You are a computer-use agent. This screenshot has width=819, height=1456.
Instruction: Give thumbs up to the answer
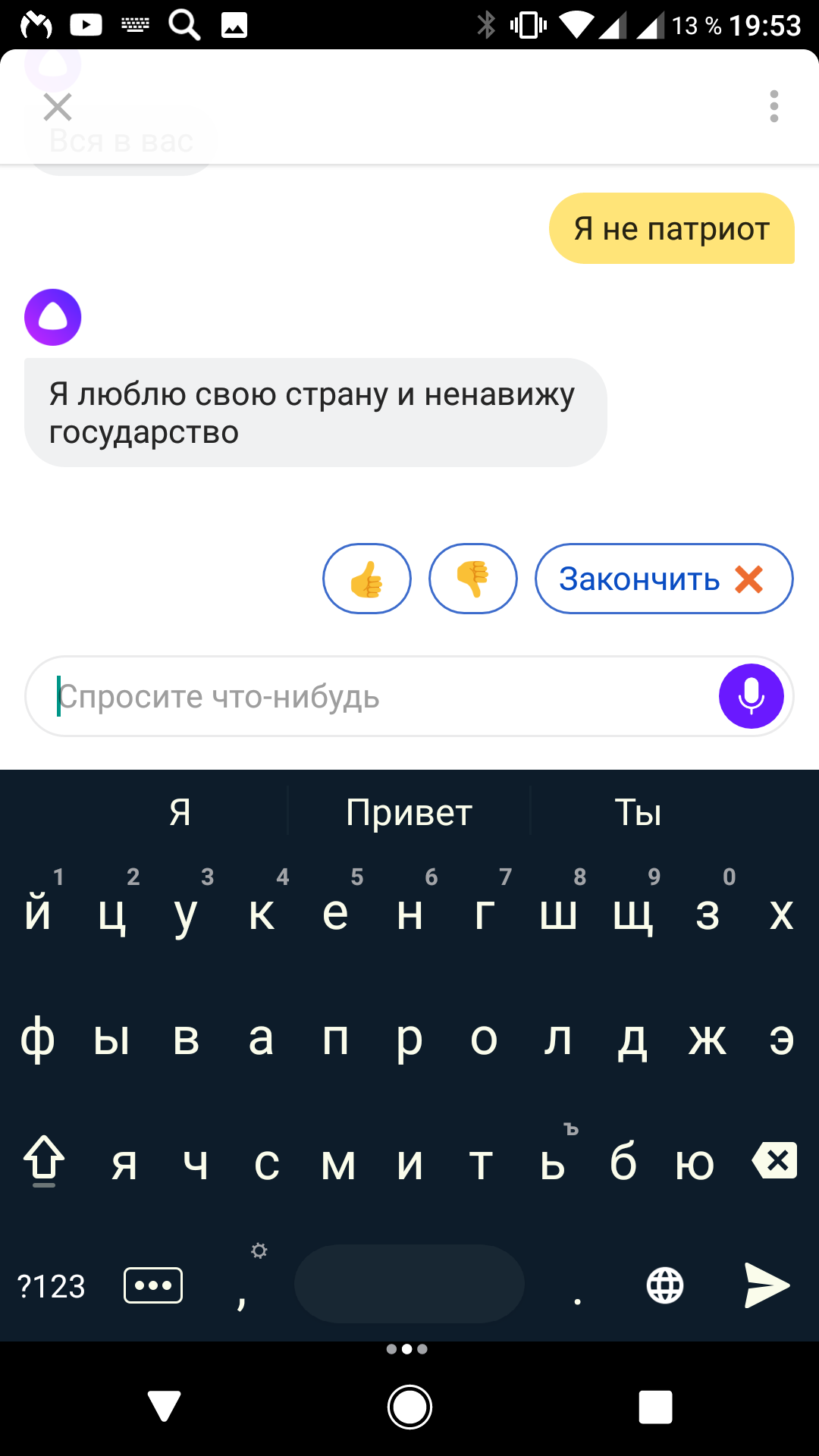point(367,579)
